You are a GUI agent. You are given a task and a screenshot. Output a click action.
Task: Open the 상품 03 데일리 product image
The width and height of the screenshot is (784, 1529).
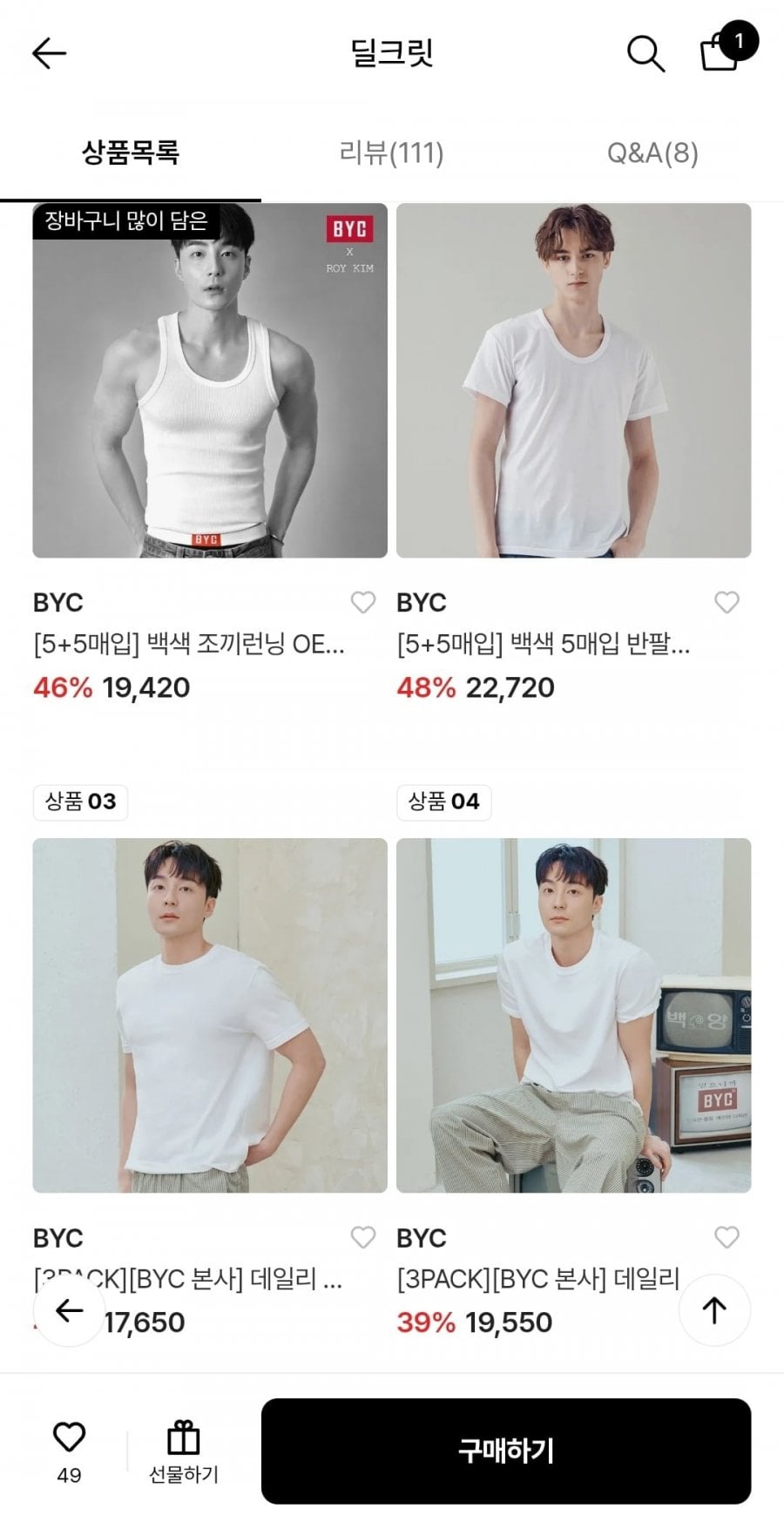[x=210, y=1015]
